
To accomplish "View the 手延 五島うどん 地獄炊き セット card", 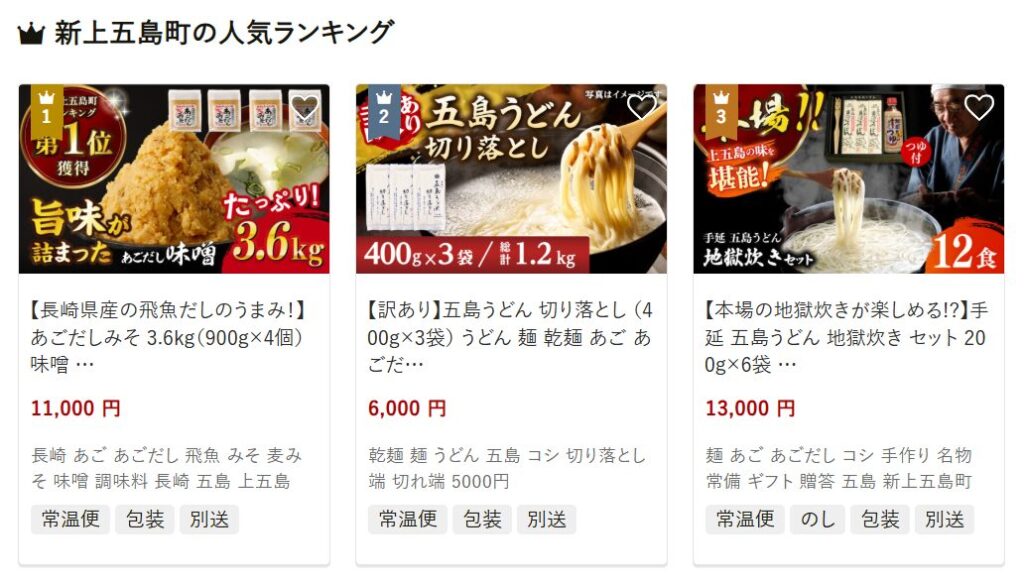I will pyautogui.click(x=848, y=337).
